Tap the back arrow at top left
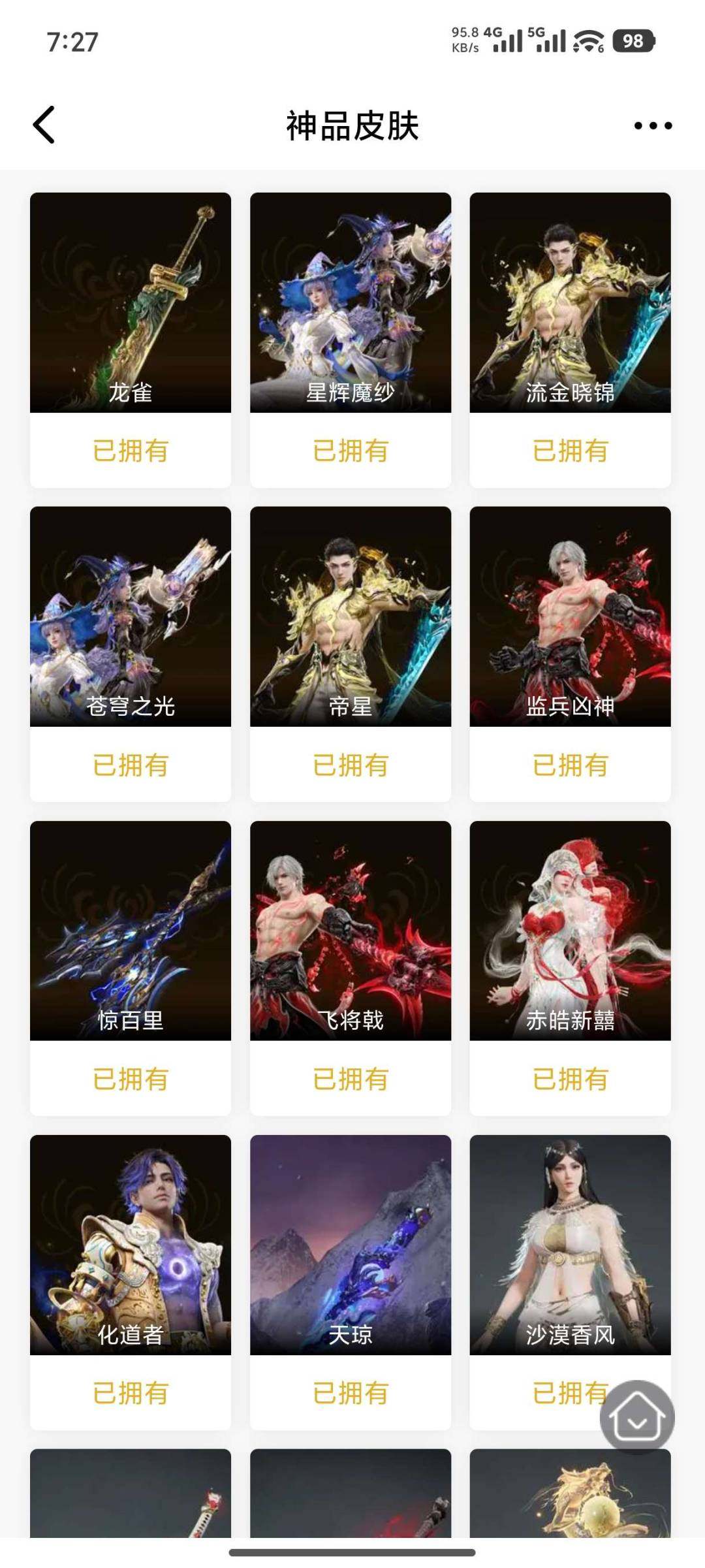 tap(43, 125)
